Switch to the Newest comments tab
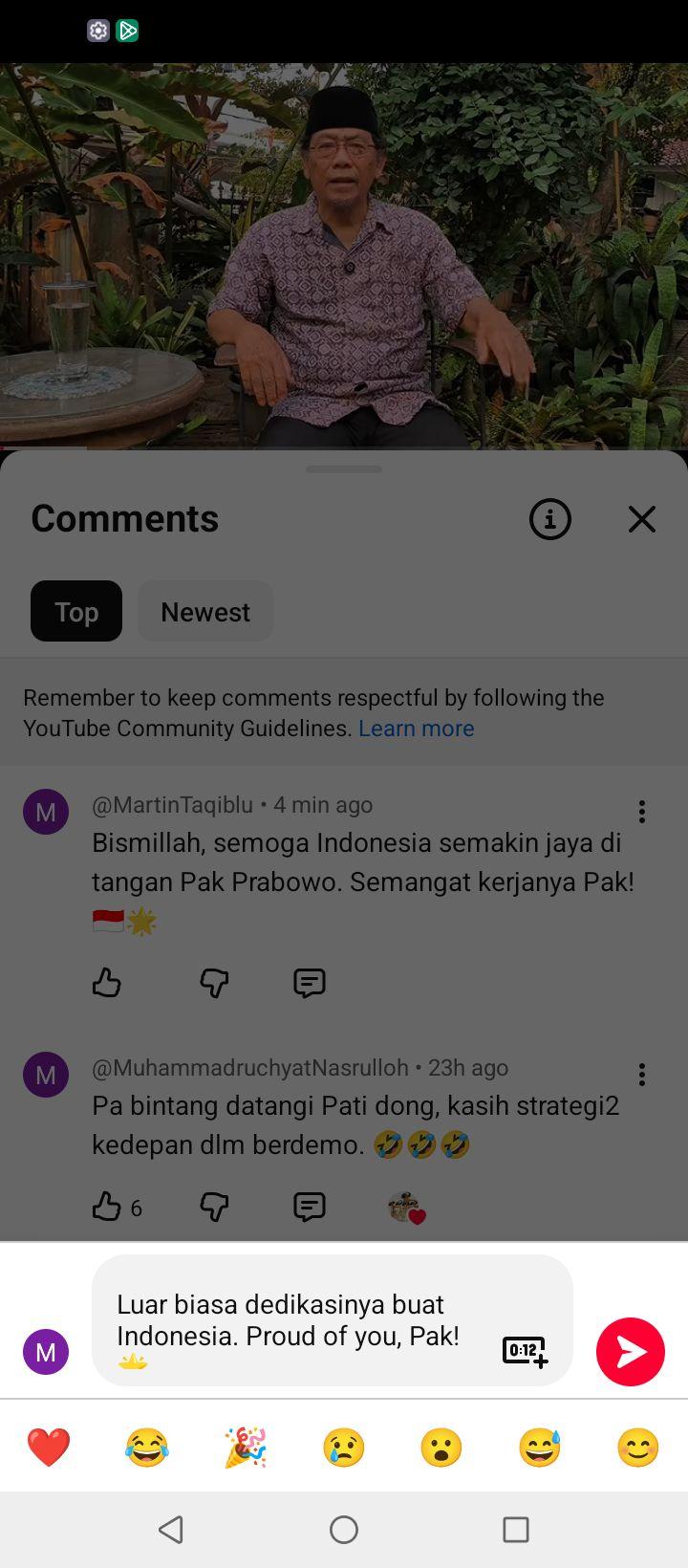Viewport: 688px width, 1568px height. coord(205,611)
